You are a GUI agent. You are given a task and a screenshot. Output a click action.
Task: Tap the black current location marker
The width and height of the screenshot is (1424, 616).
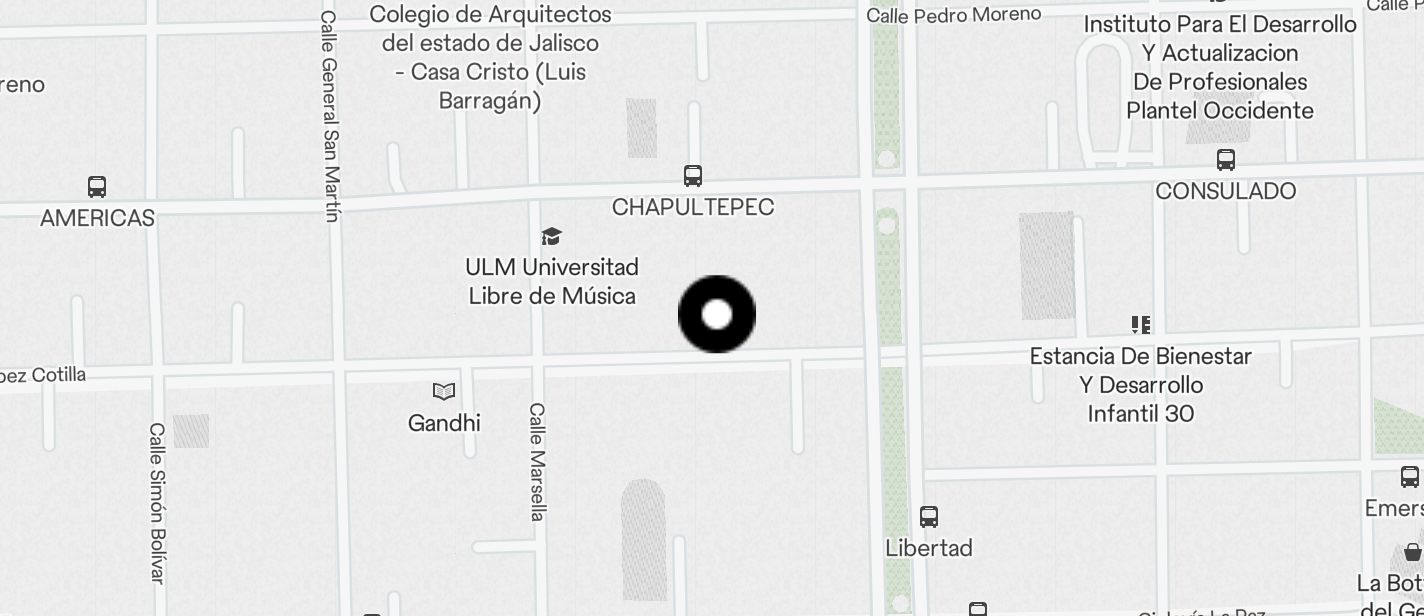tap(716, 314)
